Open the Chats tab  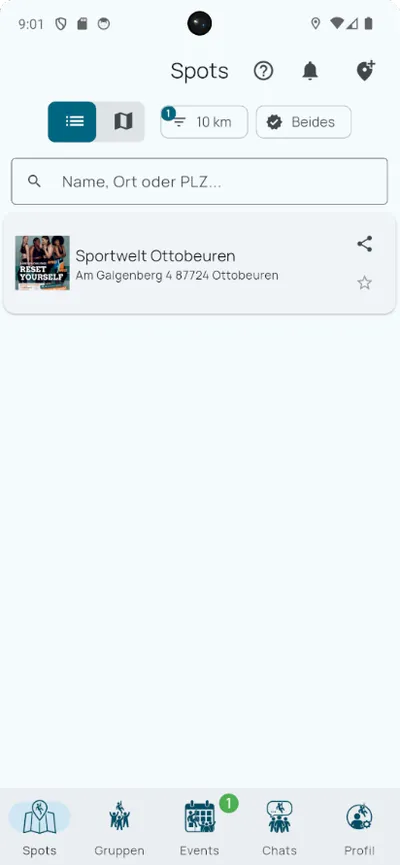pyautogui.click(x=279, y=827)
